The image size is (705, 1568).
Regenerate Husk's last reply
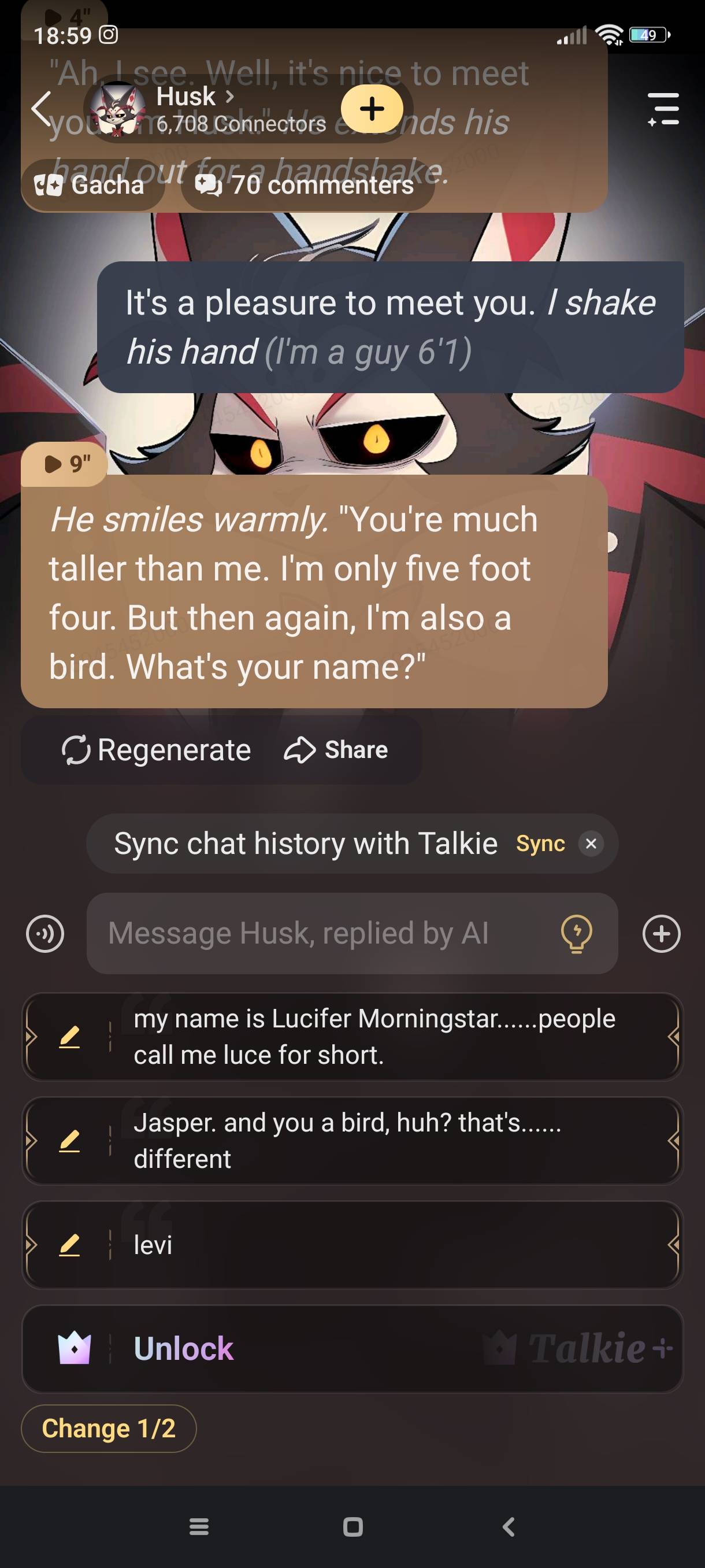pos(157,750)
